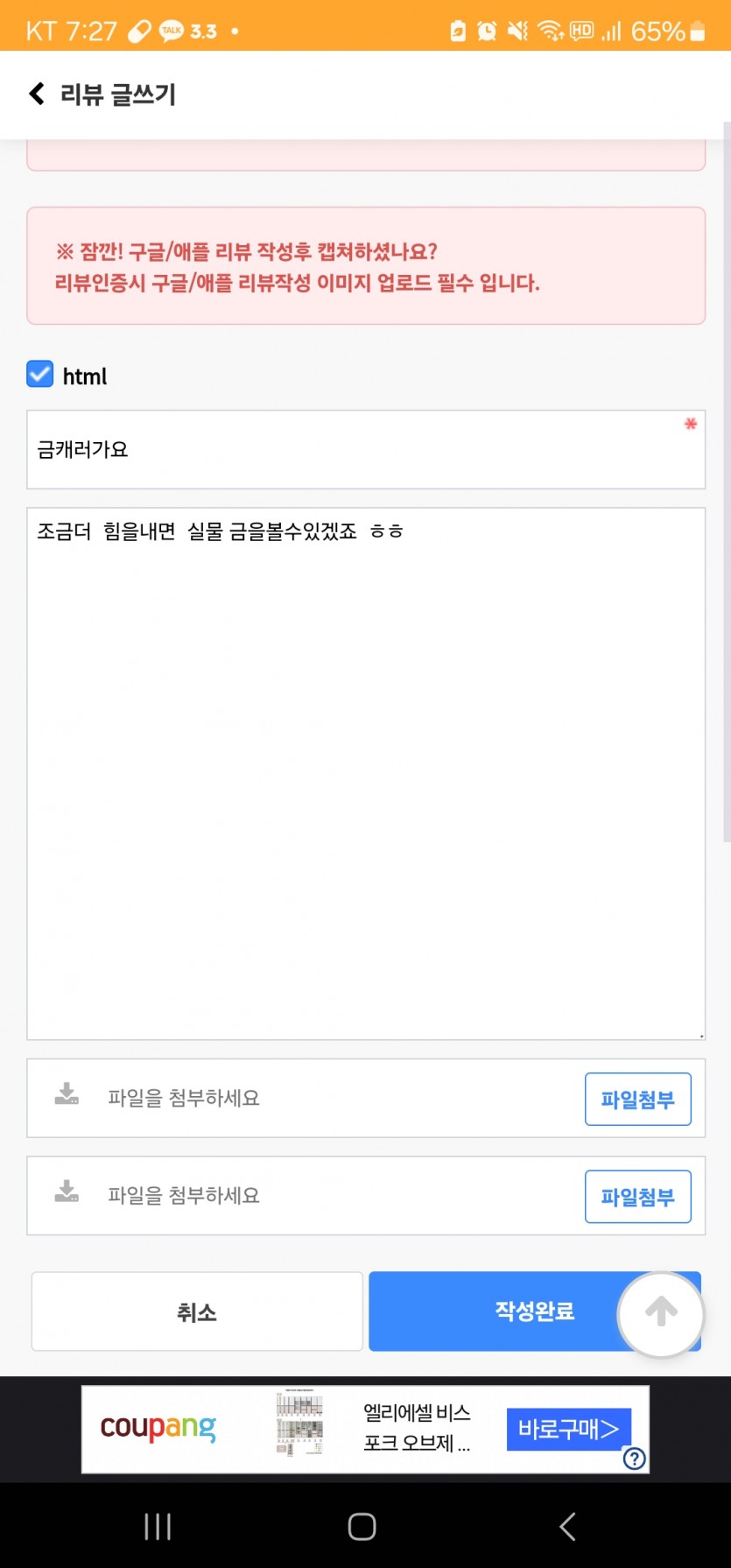
Task: Cancel writing with 취소 button
Action: pos(197,1311)
